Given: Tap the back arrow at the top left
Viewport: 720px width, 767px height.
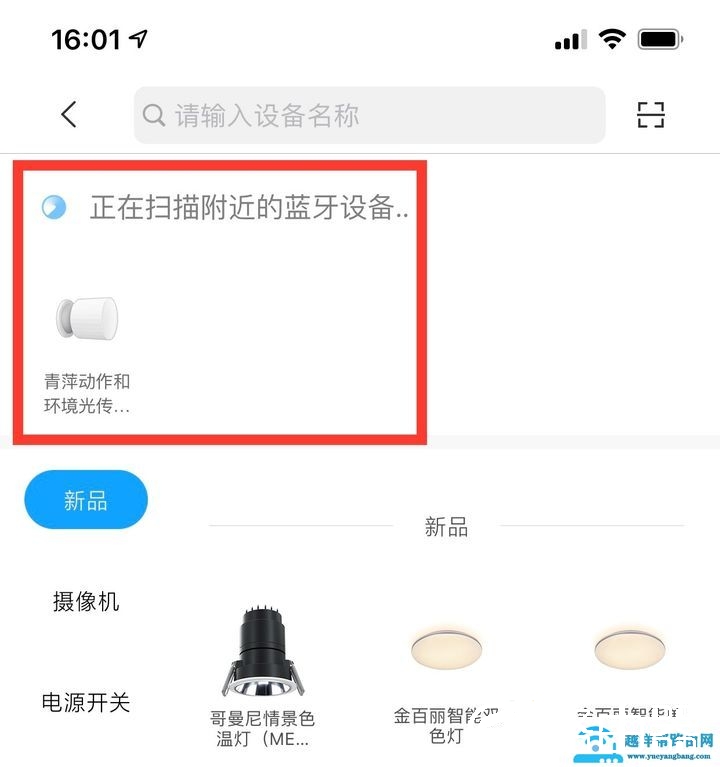Looking at the screenshot, I should point(68,114).
